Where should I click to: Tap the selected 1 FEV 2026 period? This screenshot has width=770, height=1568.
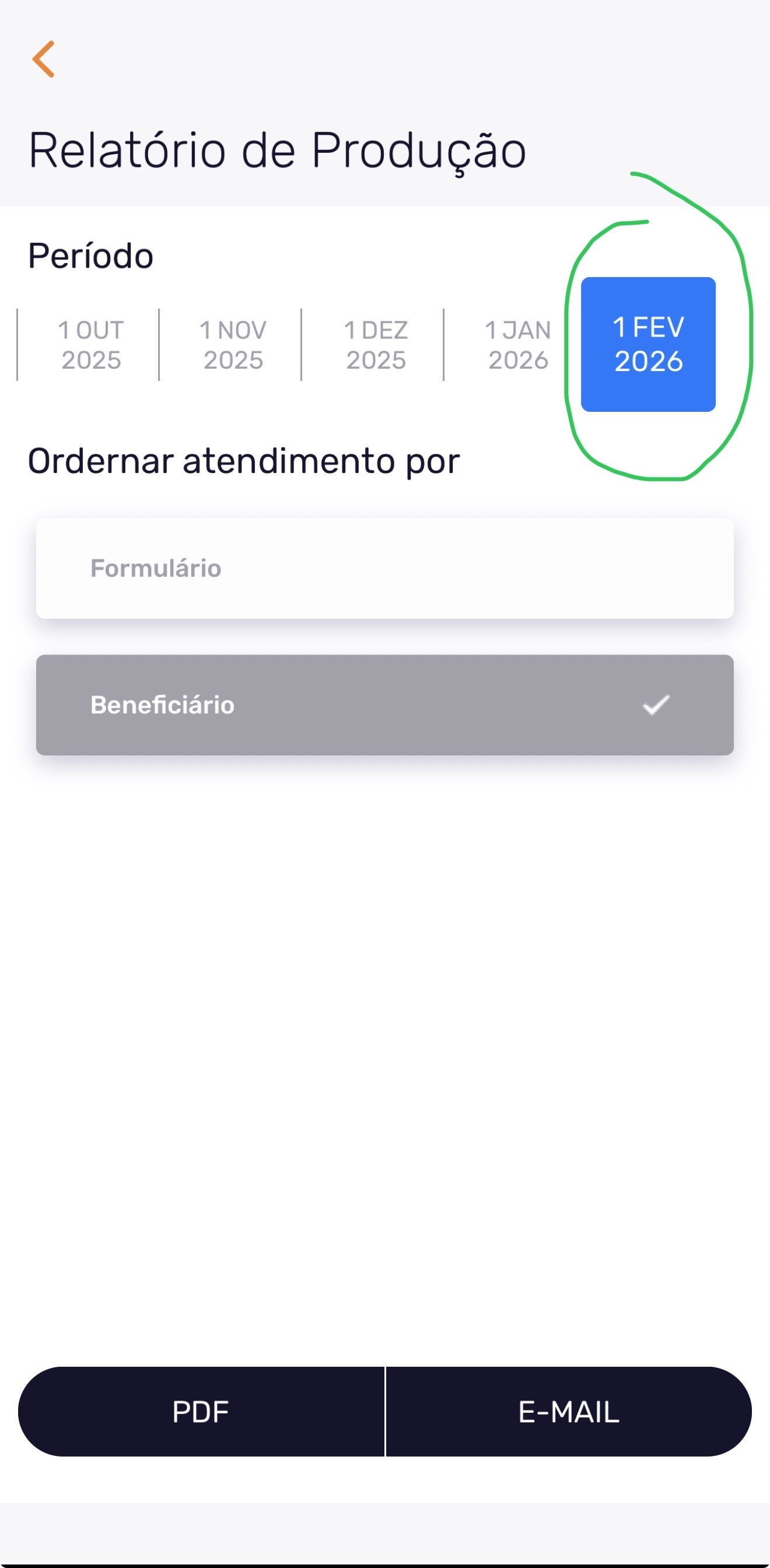[x=648, y=345]
